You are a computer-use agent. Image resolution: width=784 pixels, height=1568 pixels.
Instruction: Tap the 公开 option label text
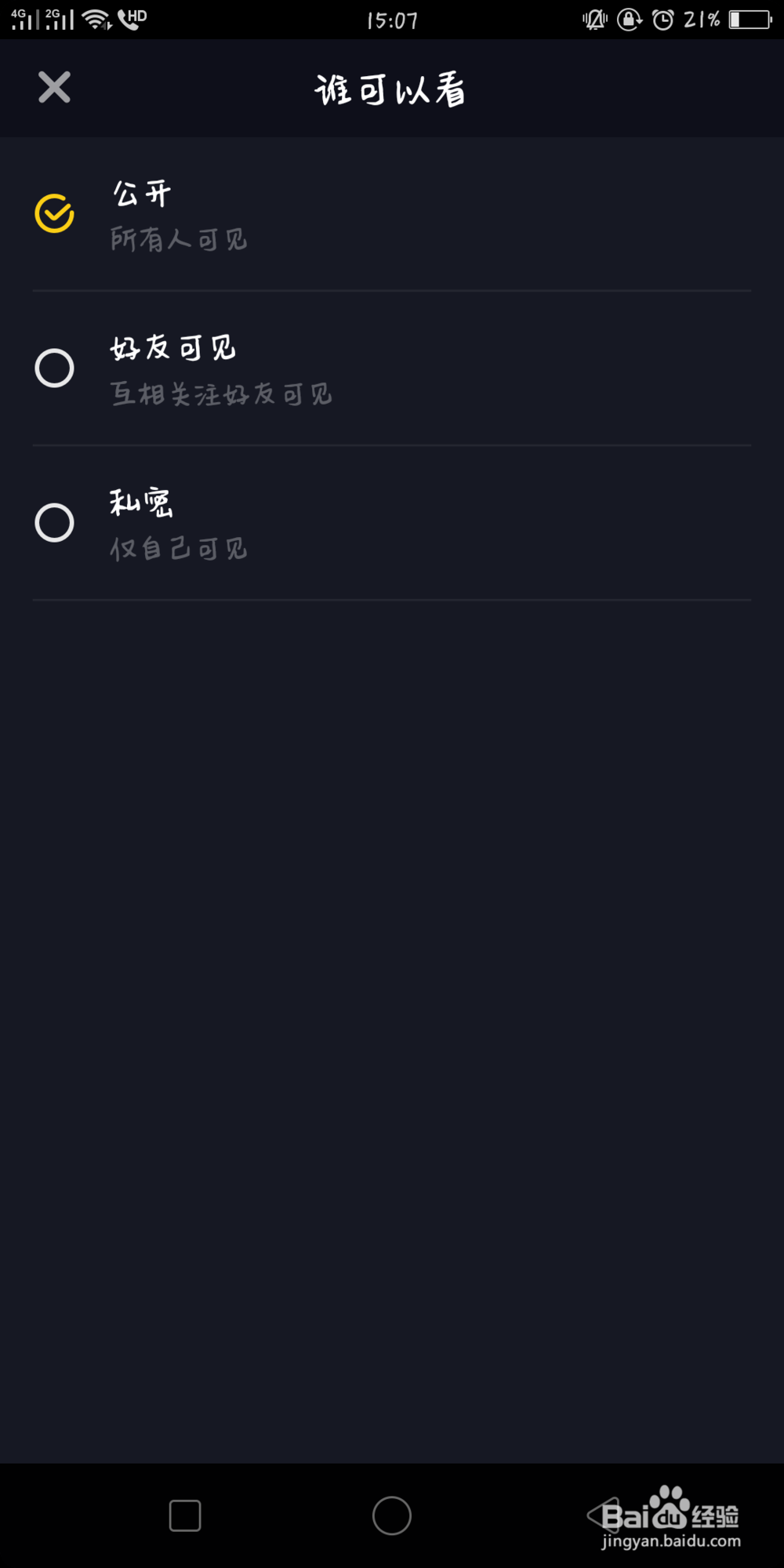pyautogui.click(x=140, y=192)
